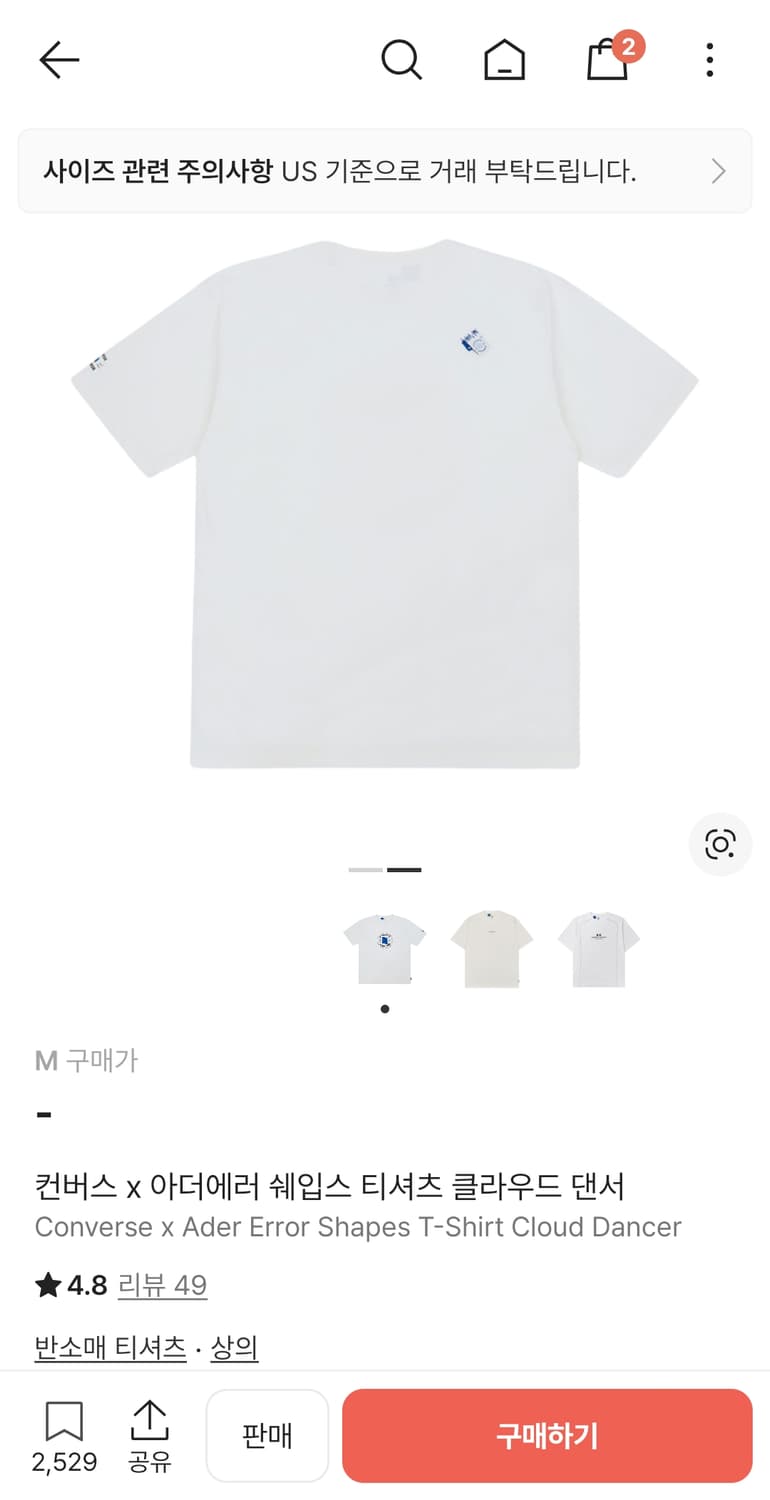
Task: Select the third back-view t-shirt thumbnail
Action: pyautogui.click(x=598, y=948)
